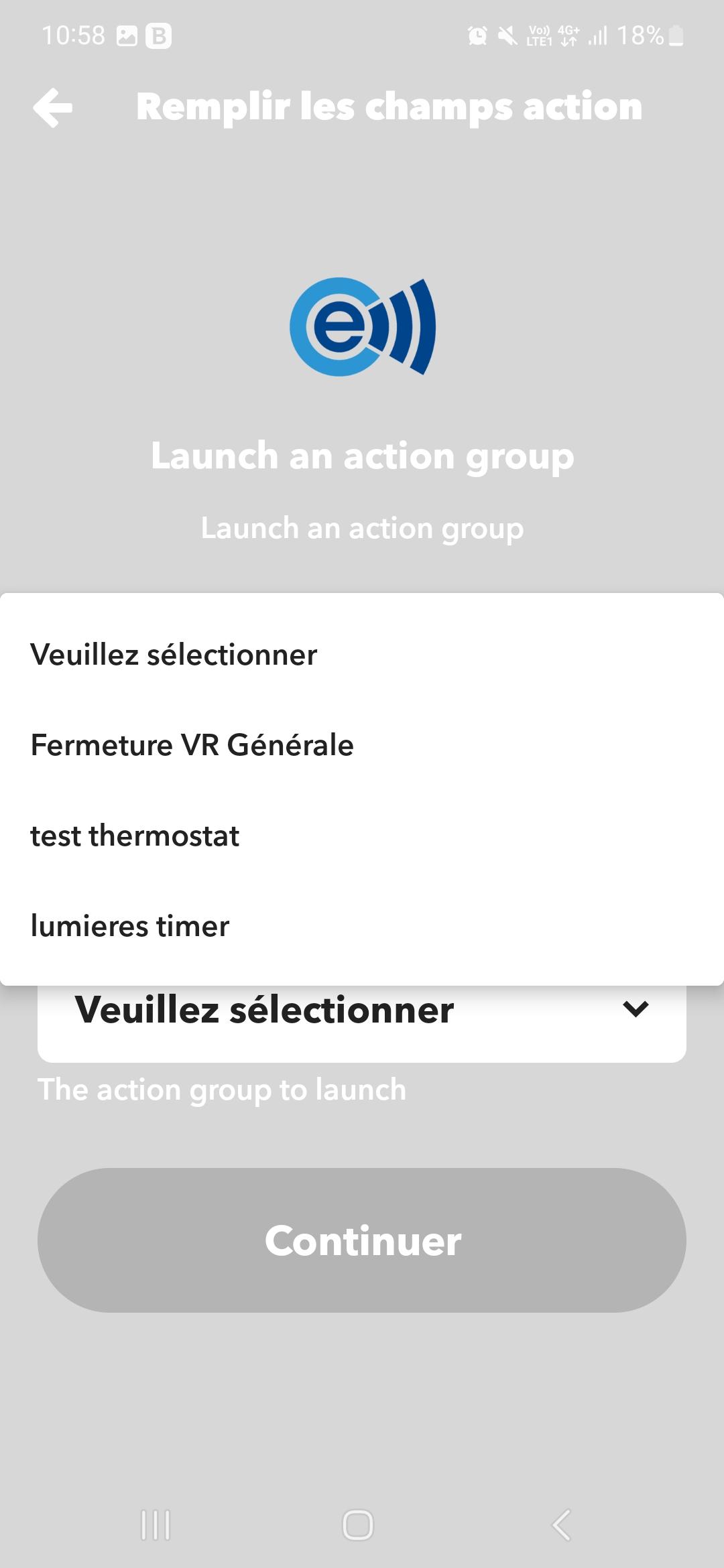Select 'Veuillez sélectionner' option in the list
Screen dimensions: 724x1568
362,655
